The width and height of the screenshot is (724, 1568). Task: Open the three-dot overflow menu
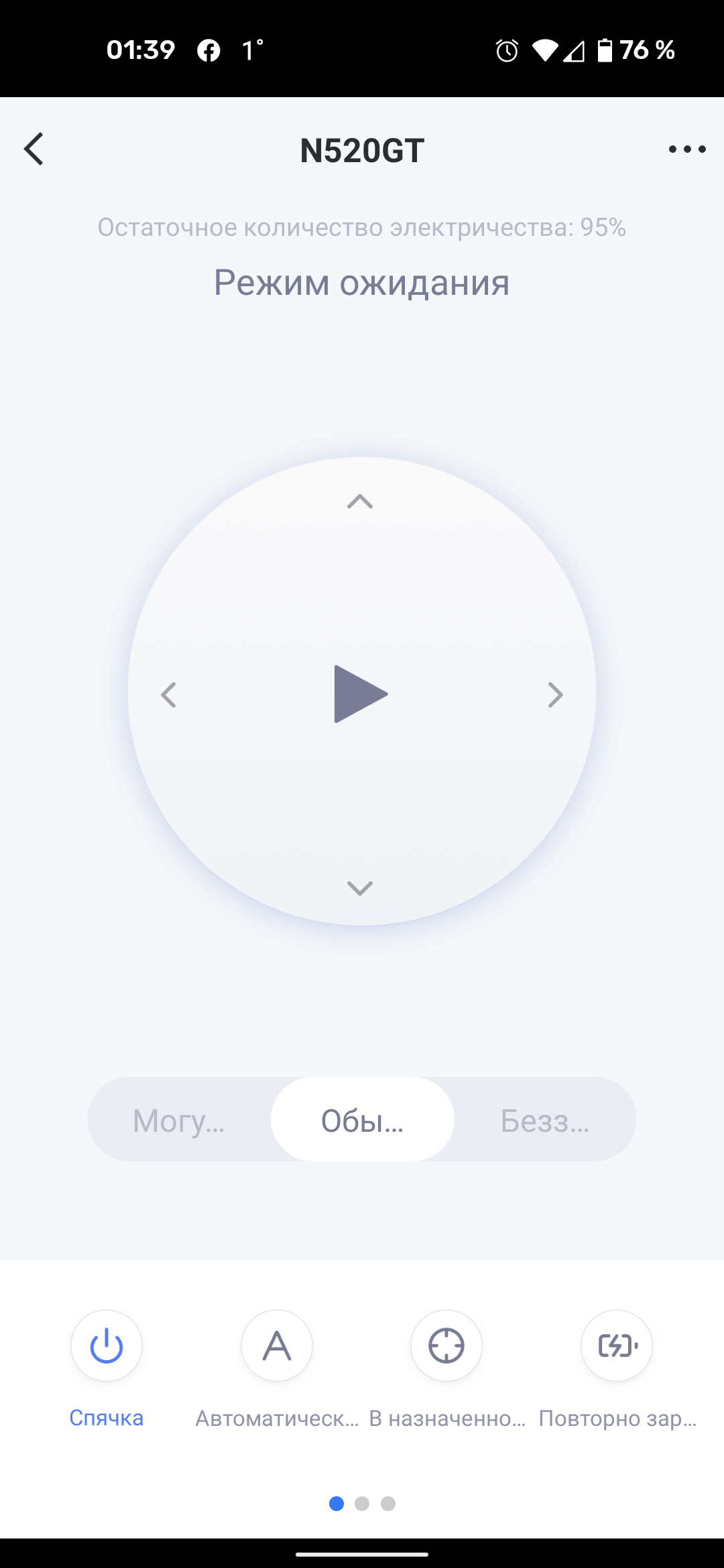point(687,149)
